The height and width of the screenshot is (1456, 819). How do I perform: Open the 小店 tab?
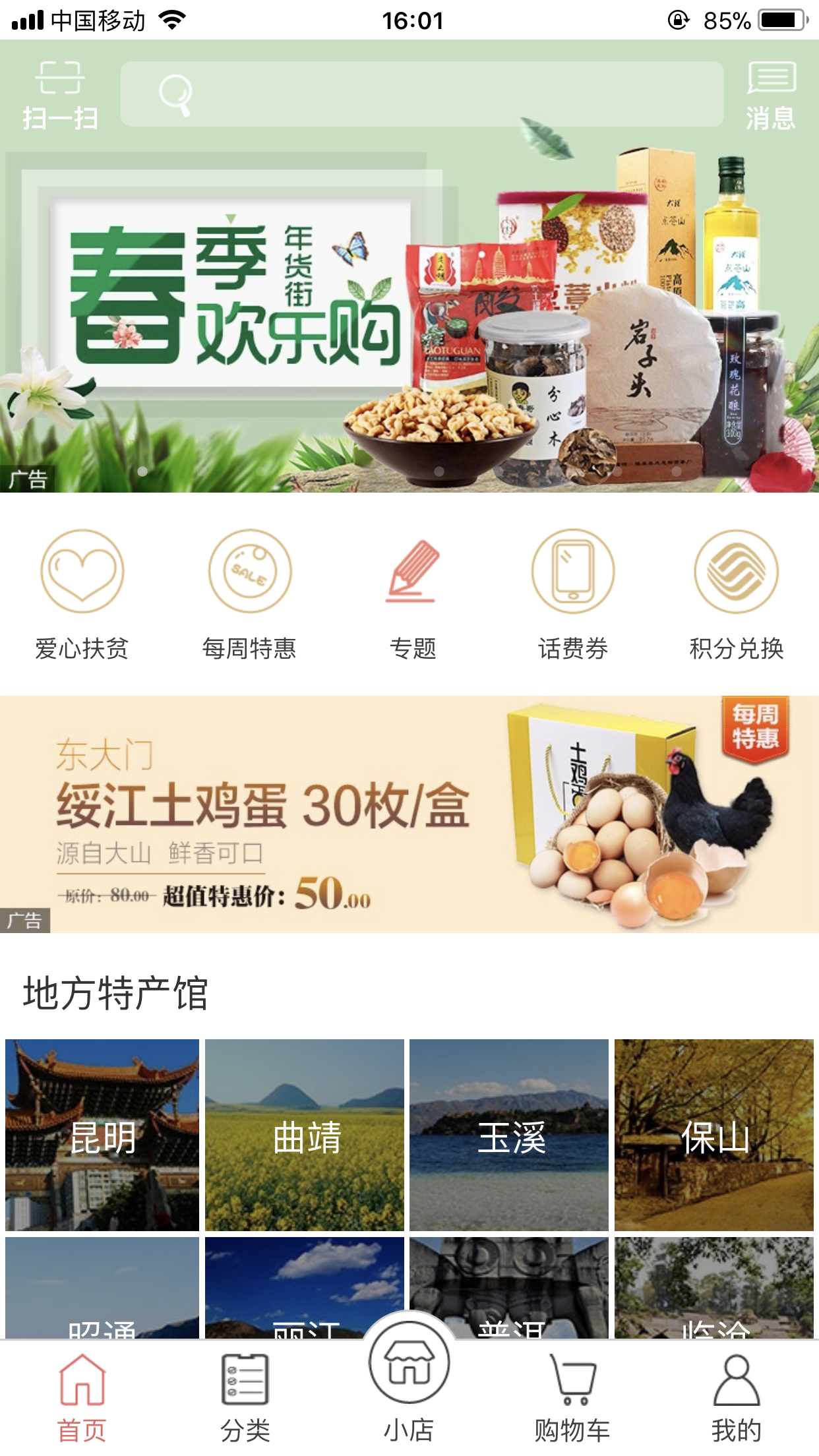click(409, 1383)
